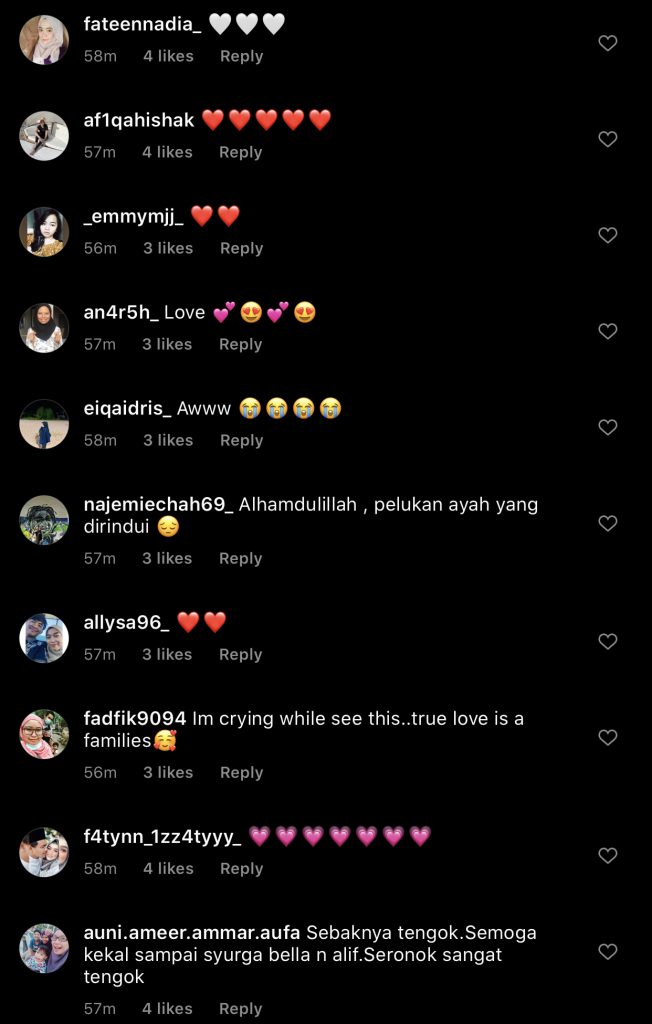Image resolution: width=652 pixels, height=1024 pixels.
Task: Like an4r5h_'s Love comment
Action: [607, 331]
